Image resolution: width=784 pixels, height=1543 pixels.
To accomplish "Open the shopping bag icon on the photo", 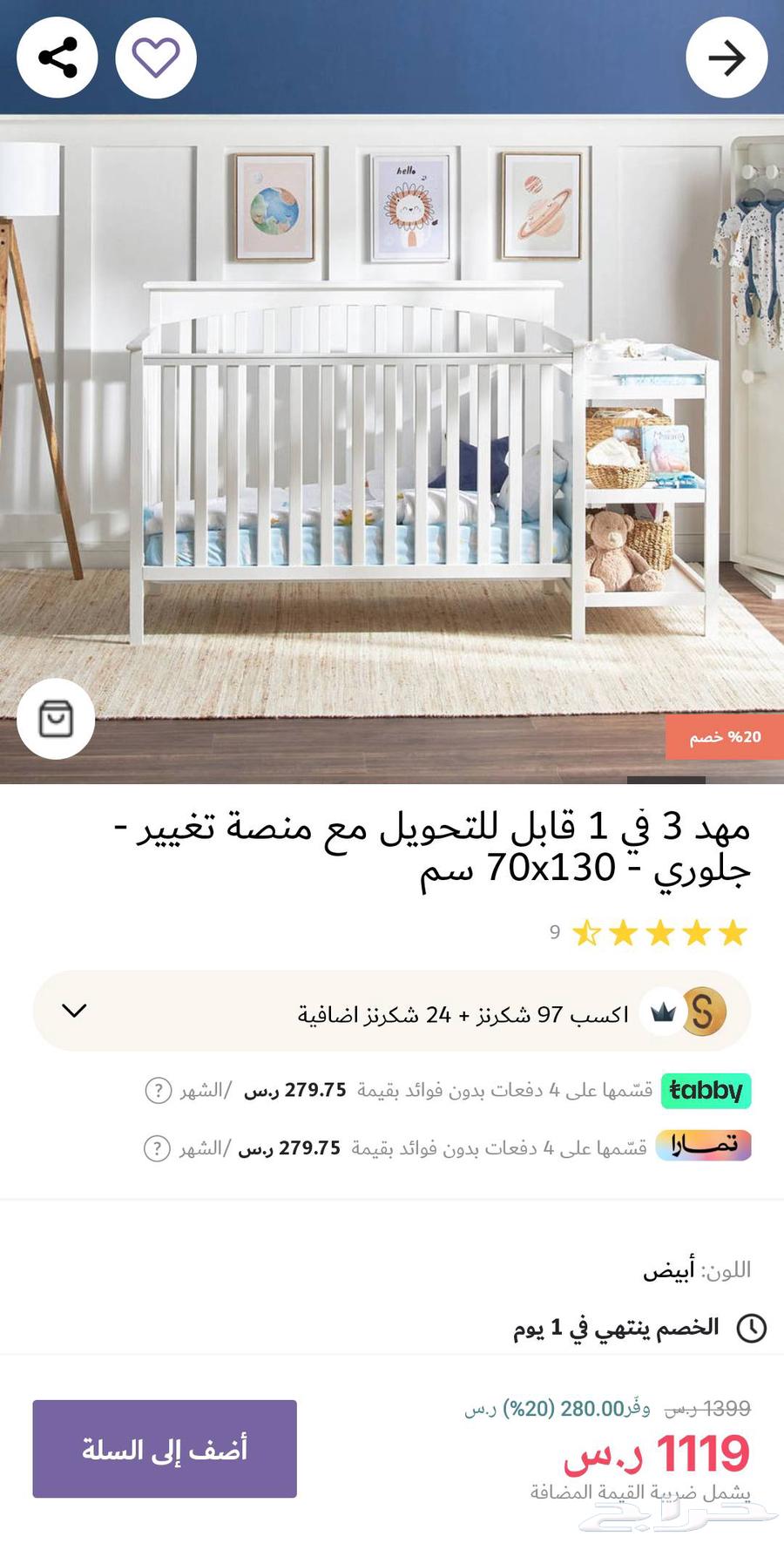I will (x=57, y=717).
